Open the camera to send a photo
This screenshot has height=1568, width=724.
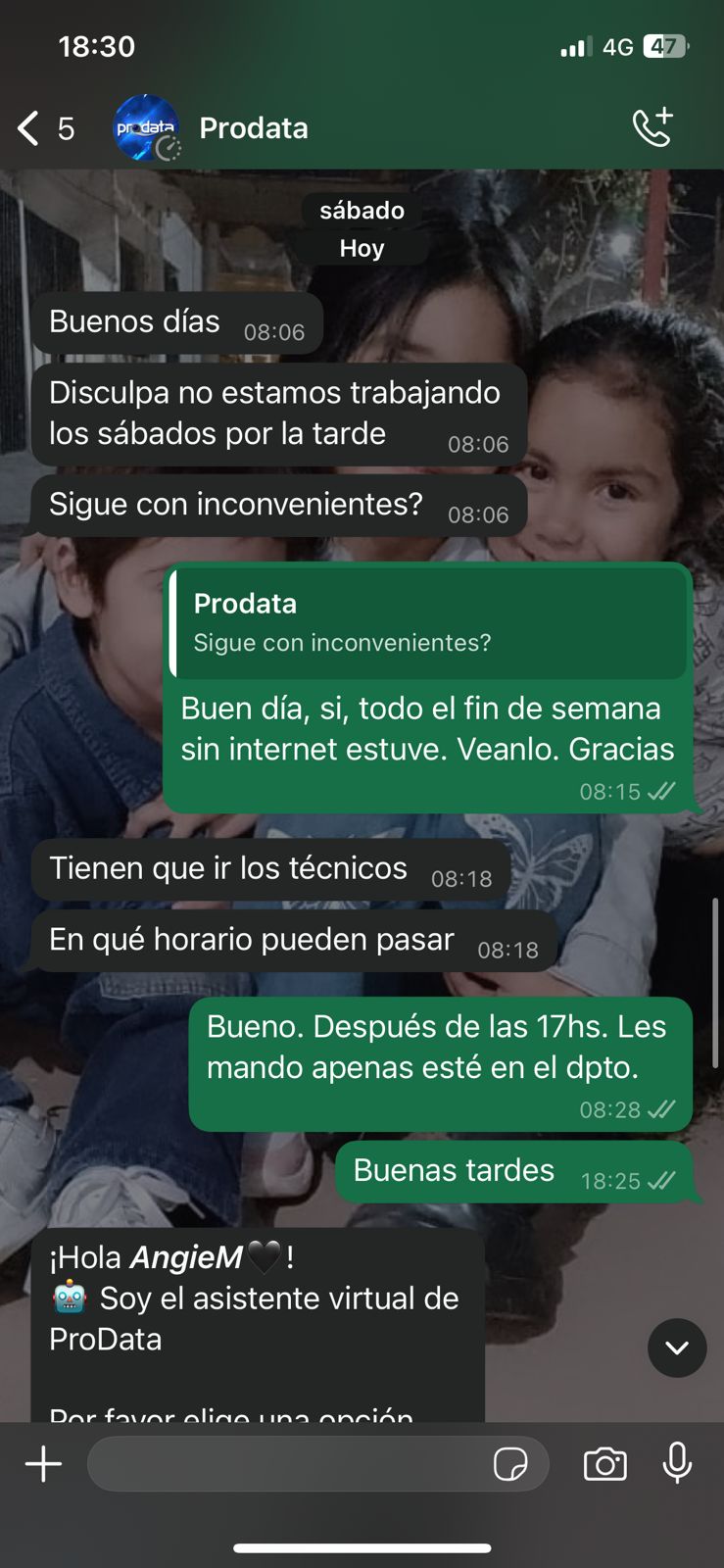point(604,1464)
